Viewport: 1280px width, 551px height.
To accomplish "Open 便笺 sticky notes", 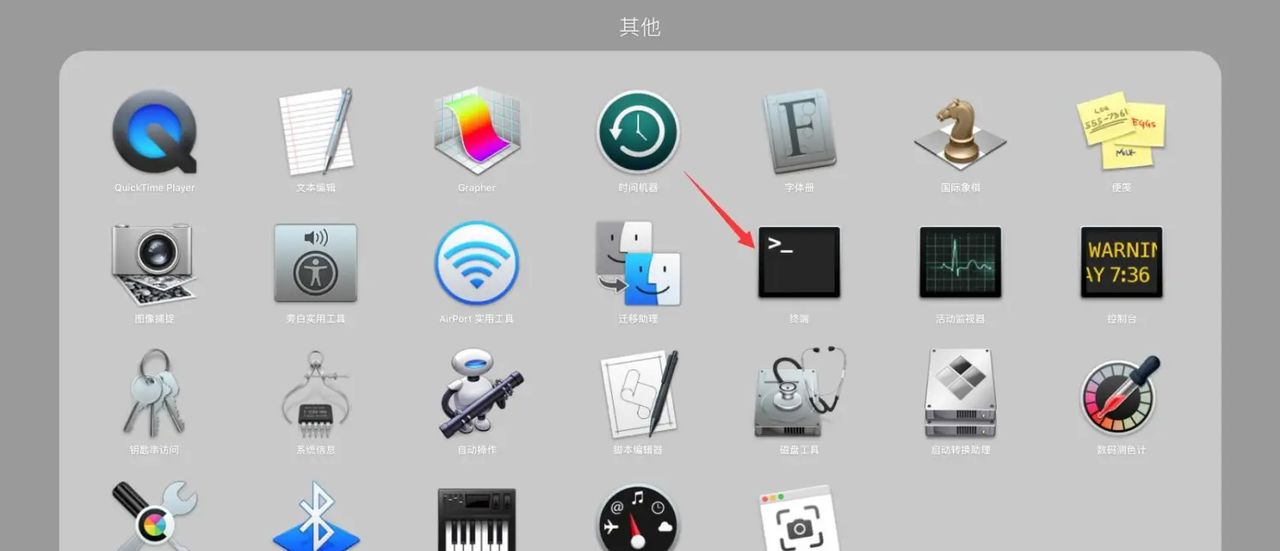I will pyautogui.click(x=1121, y=132).
